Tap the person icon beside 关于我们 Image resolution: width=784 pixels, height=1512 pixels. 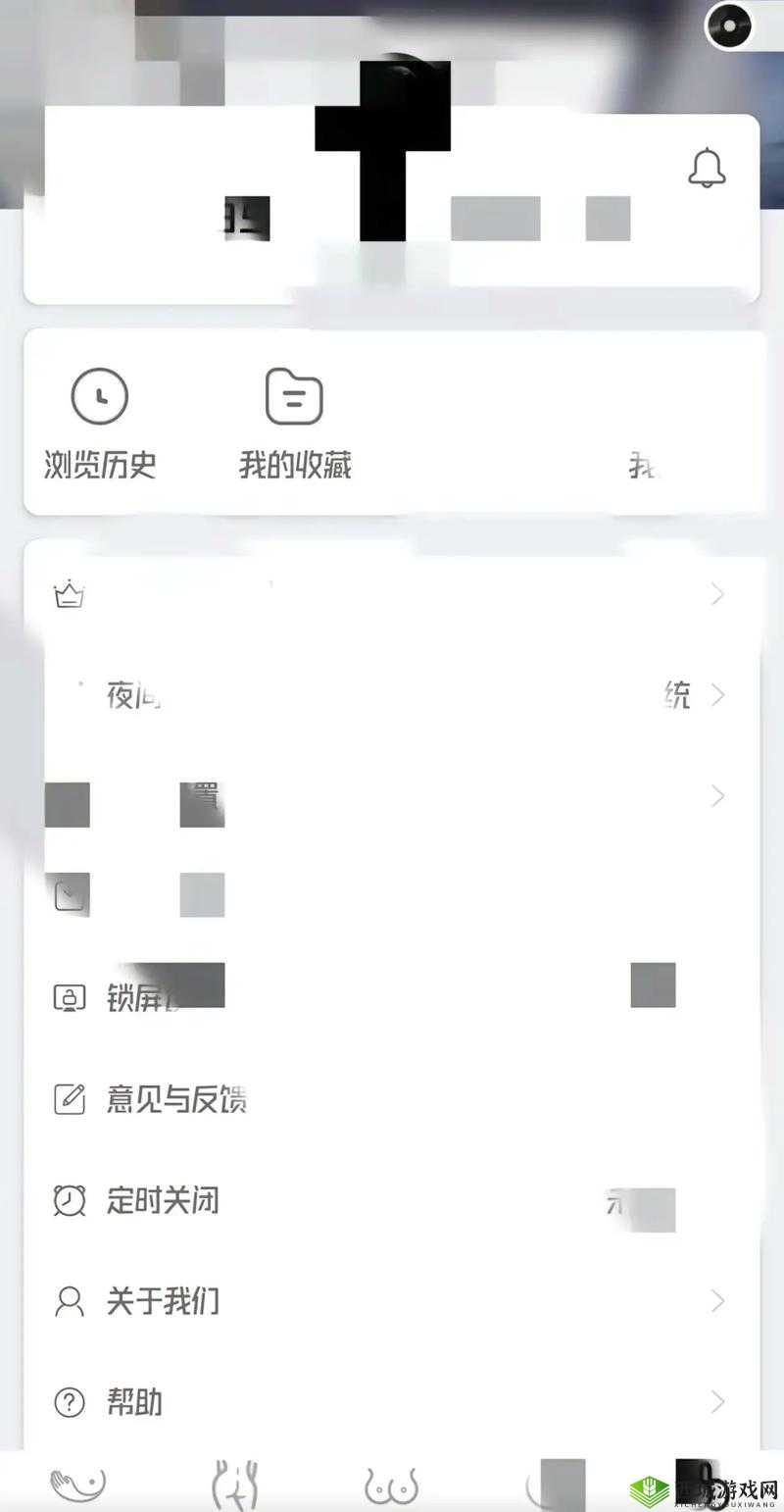pos(67,1301)
